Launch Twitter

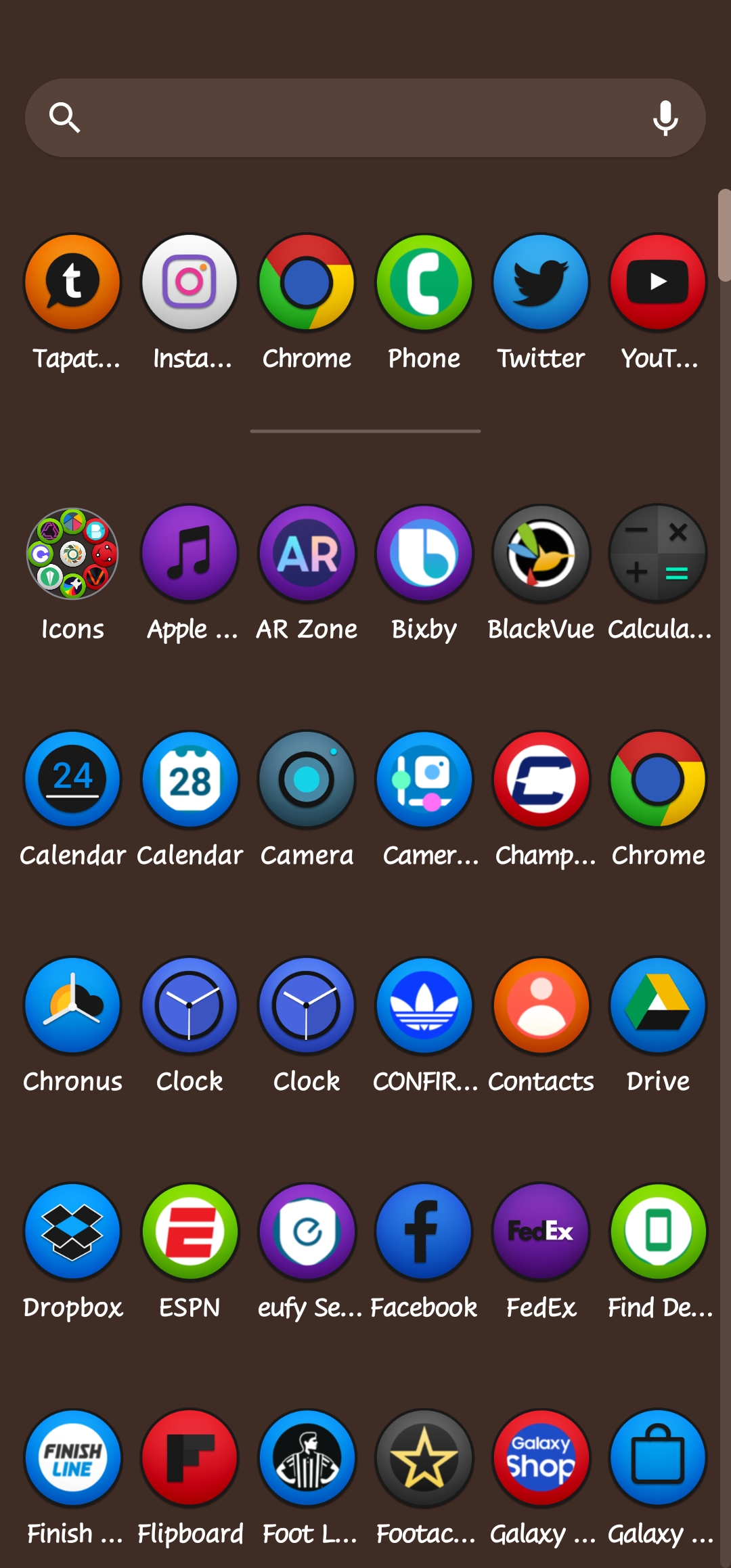pyautogui.click(x=541, y=283)
